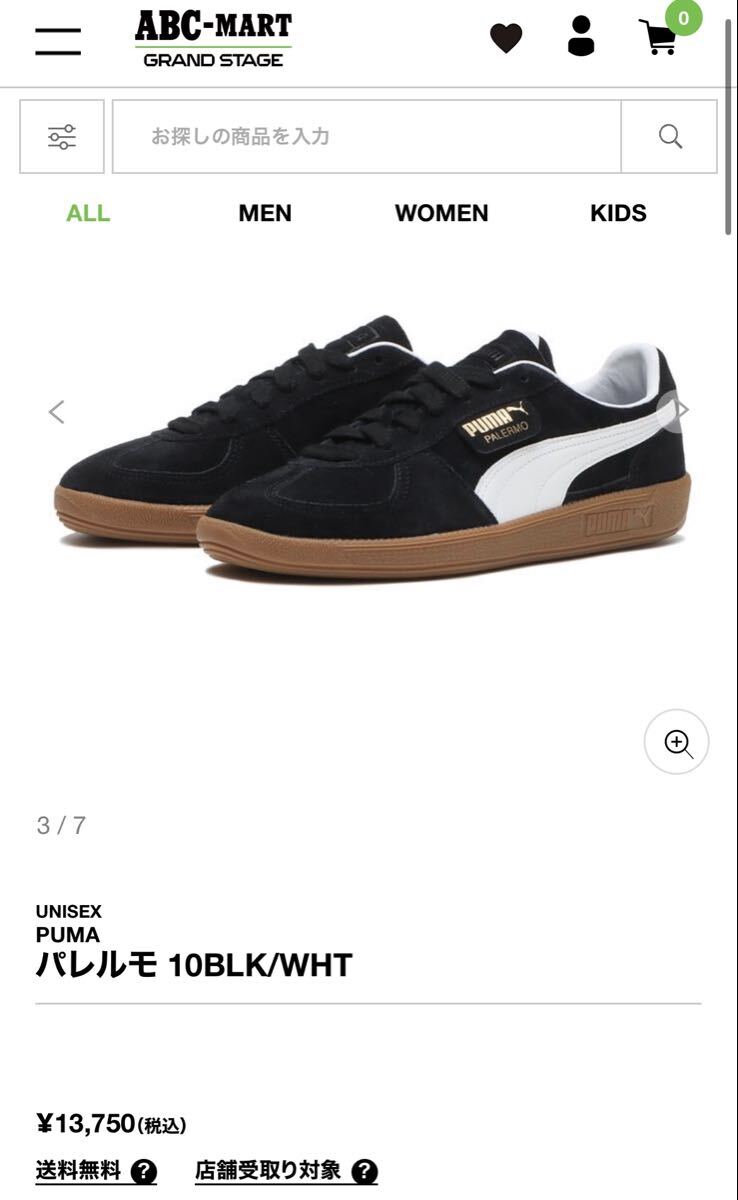
Task: Show the next product image
Action: click(681, 411)
